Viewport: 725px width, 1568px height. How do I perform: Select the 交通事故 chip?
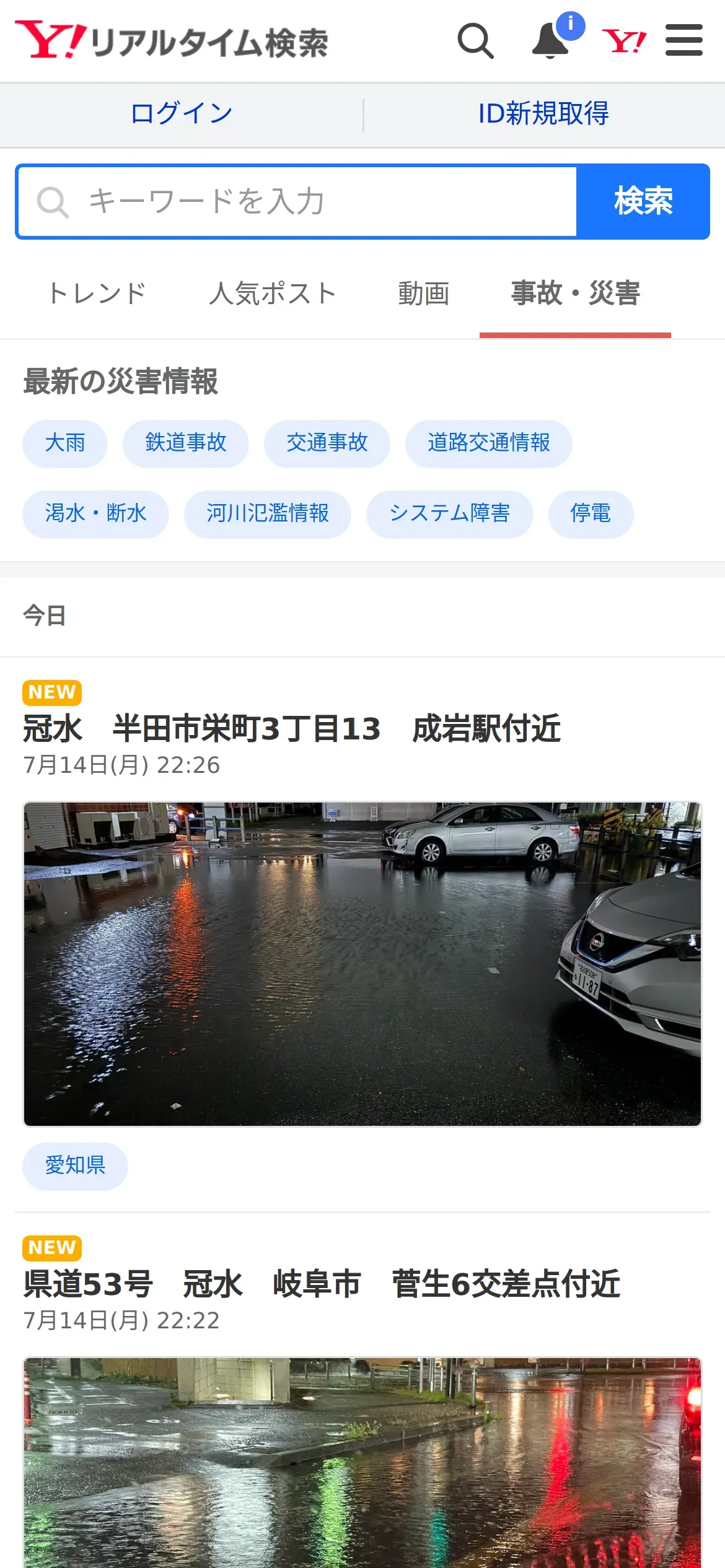tap(327, 443)
